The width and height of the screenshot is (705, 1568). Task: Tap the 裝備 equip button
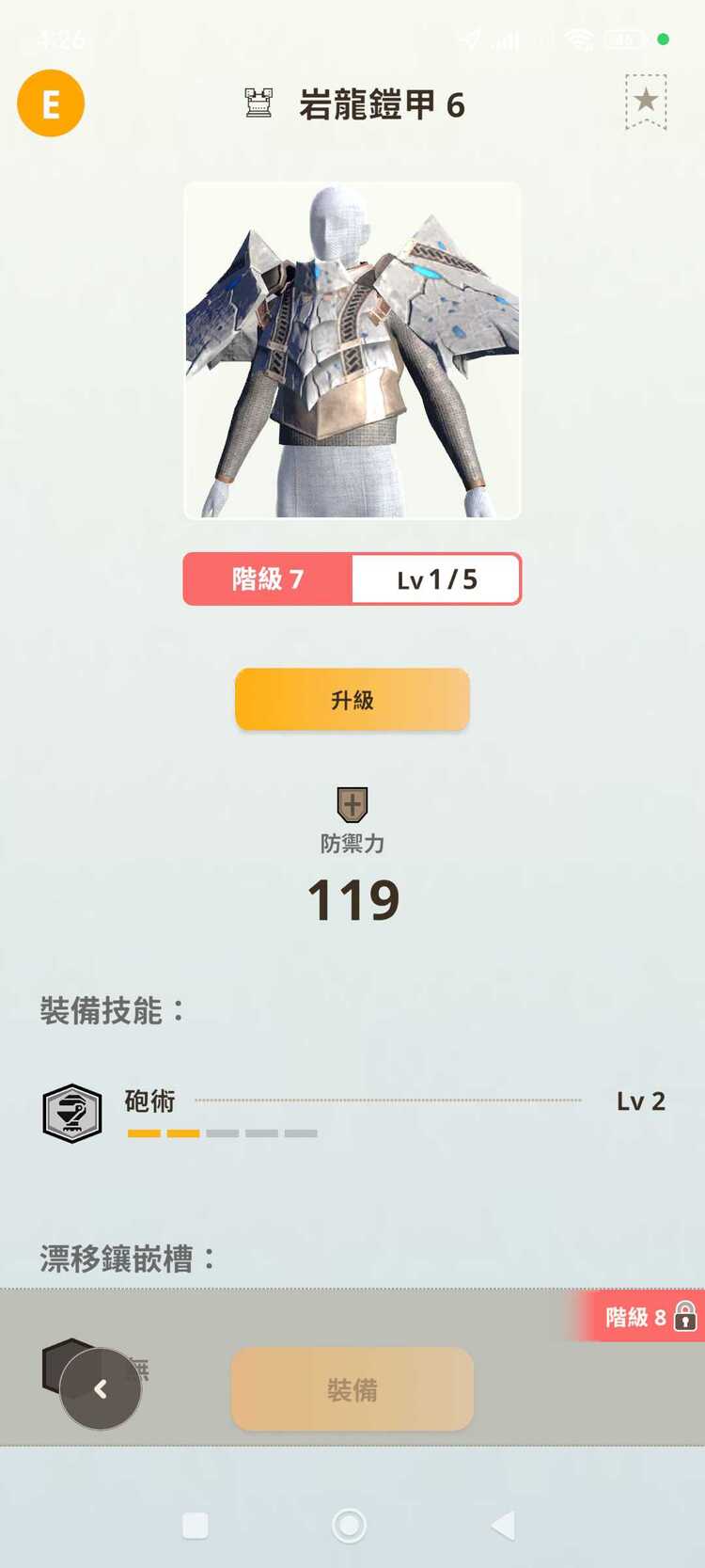[x=352, y=1388]
